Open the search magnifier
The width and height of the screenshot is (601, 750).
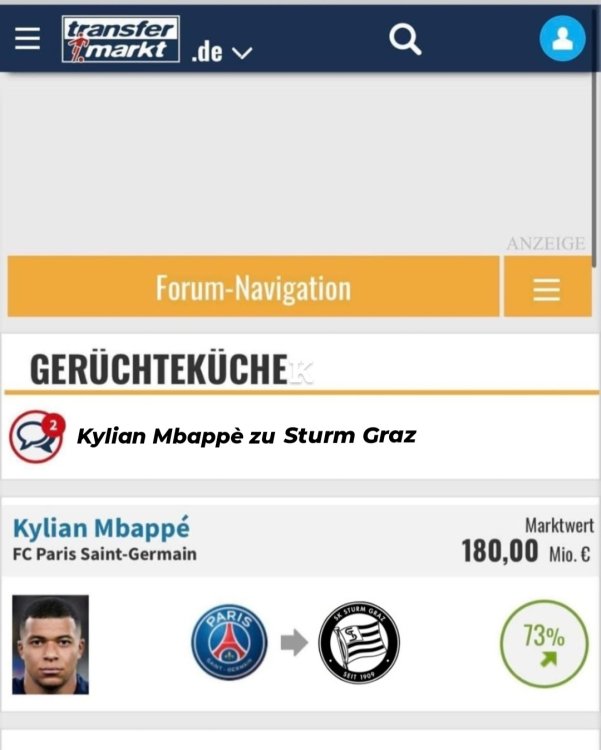coord(405,40)
